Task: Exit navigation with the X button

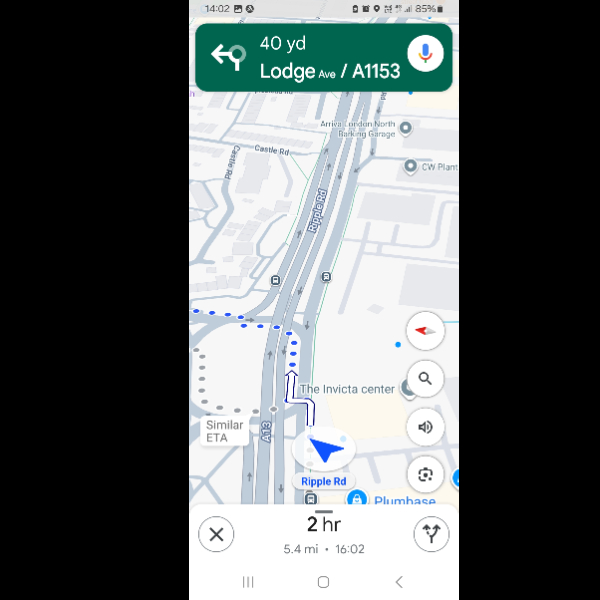Action: click(x=216, y=534)
